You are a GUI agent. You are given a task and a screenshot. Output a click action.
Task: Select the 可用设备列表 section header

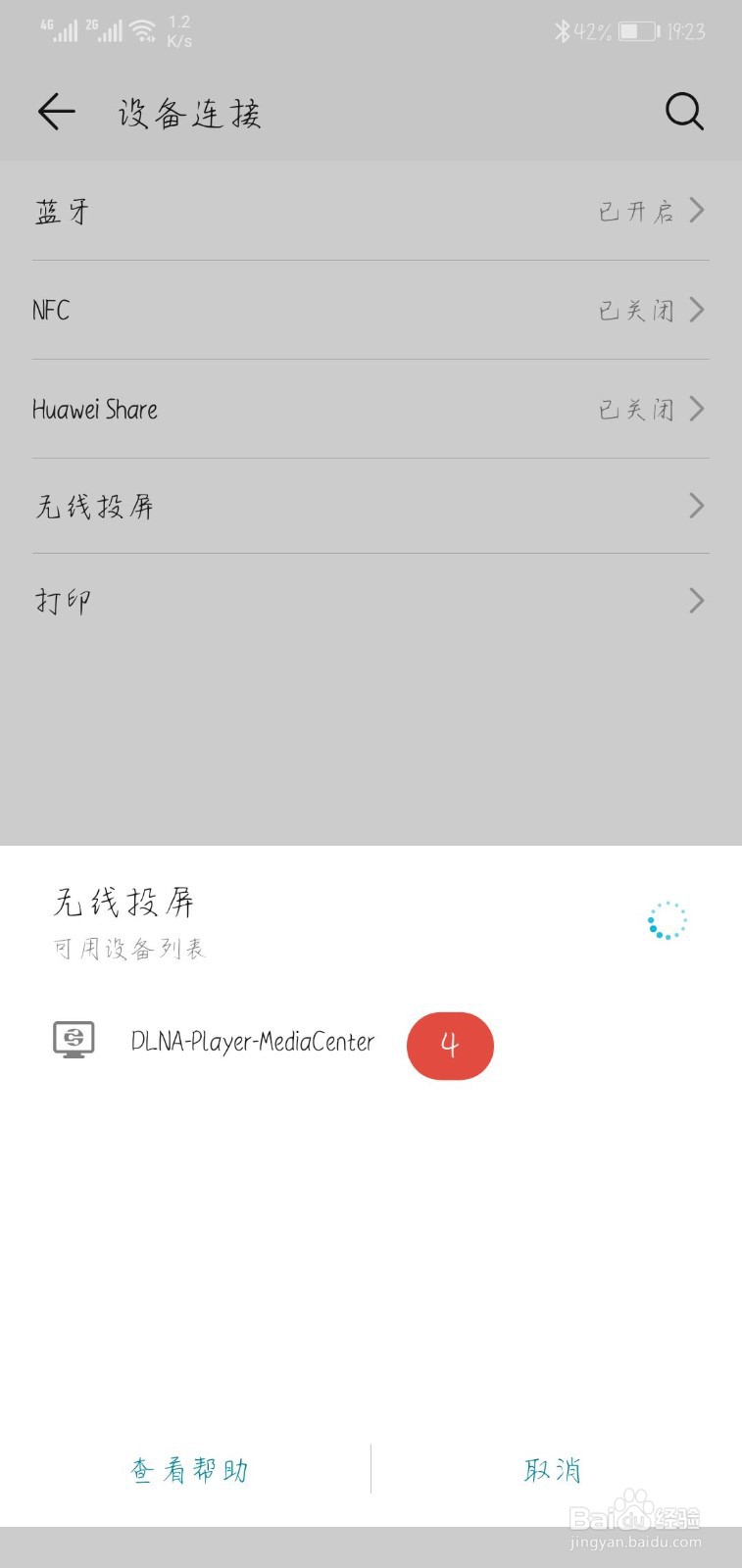[x=128, y=947]
